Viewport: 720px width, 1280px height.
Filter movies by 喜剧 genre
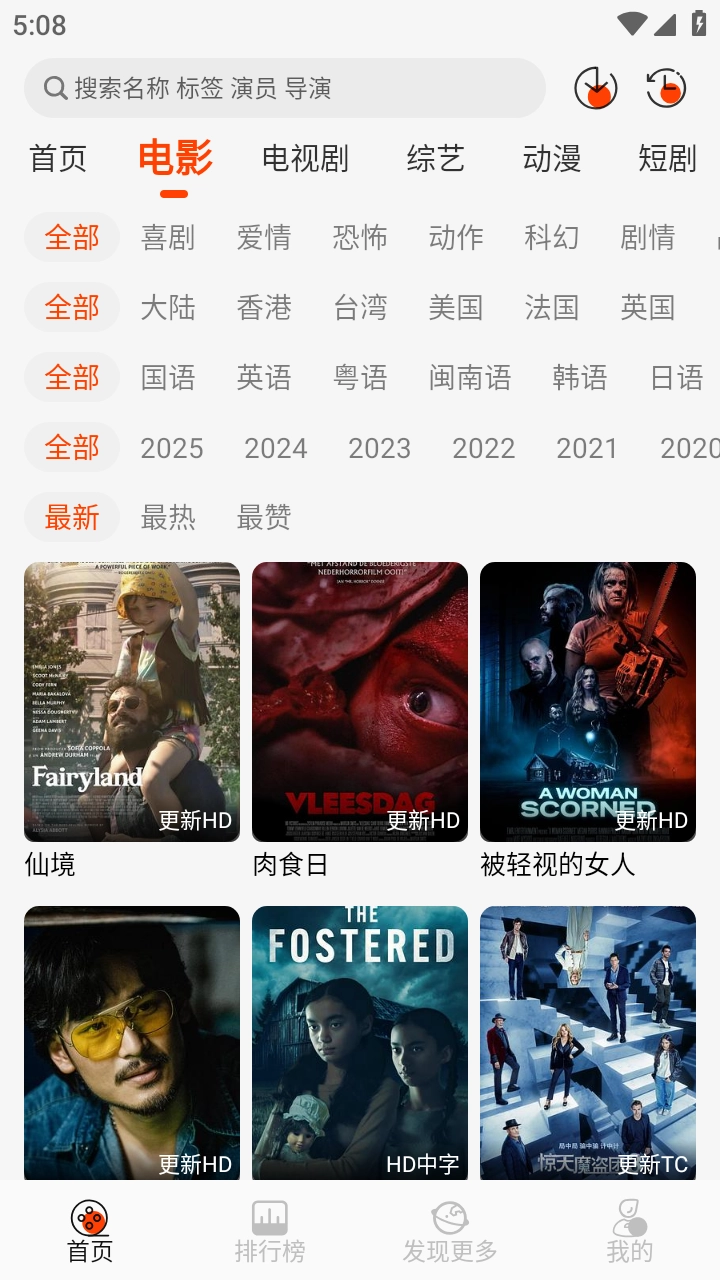(168, 237)
